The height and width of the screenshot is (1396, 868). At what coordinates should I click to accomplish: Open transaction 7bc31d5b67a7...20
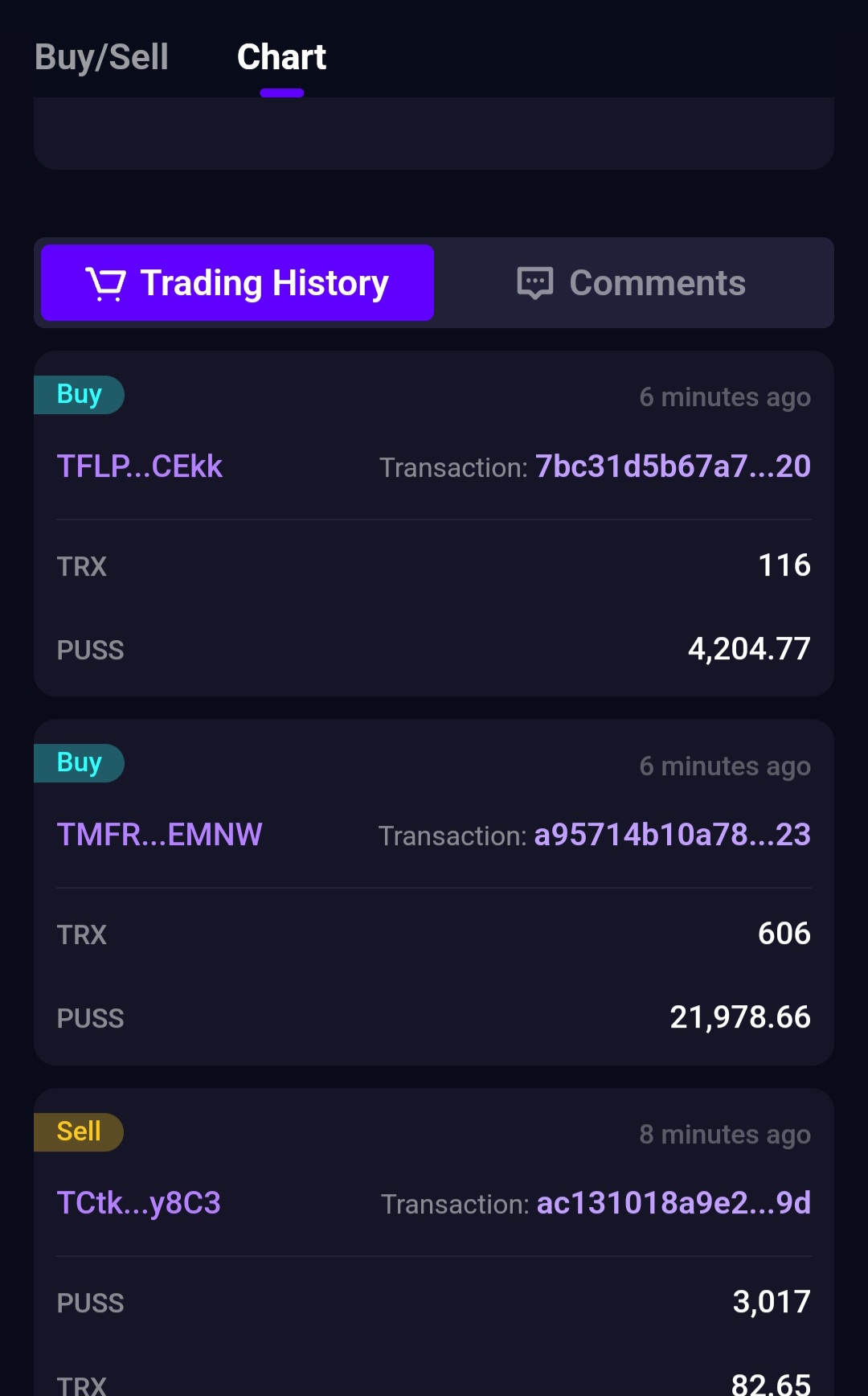[x=673, y=466]
